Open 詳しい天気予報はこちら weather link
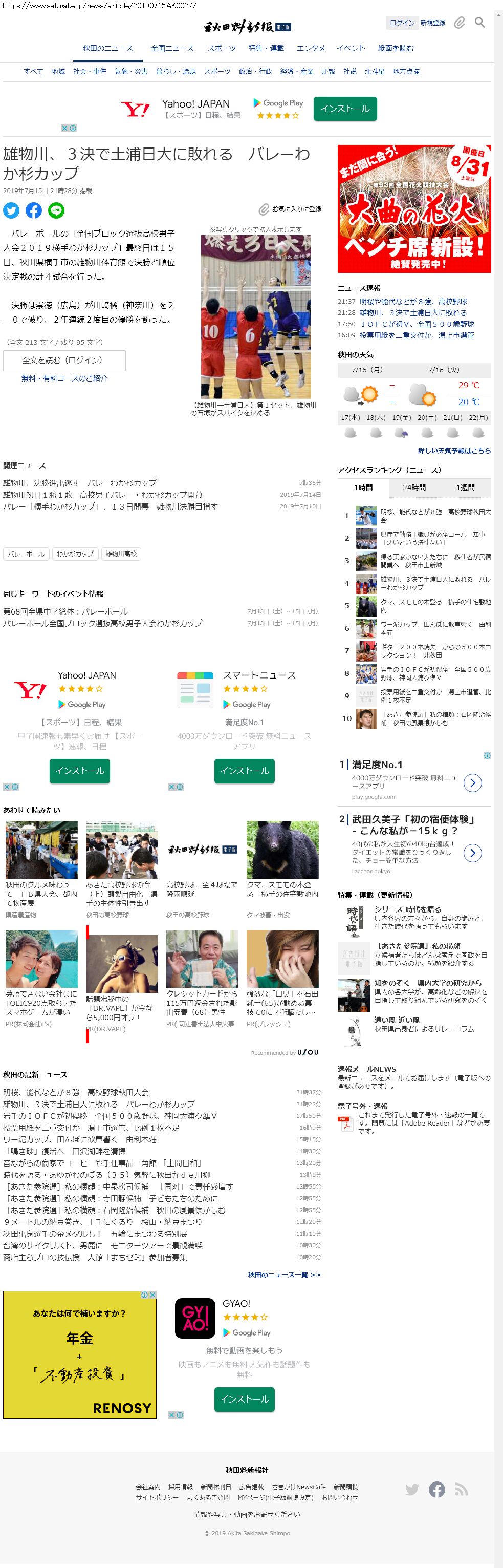The width and height of the screenshot is (503, 1568). pos(454,451)
